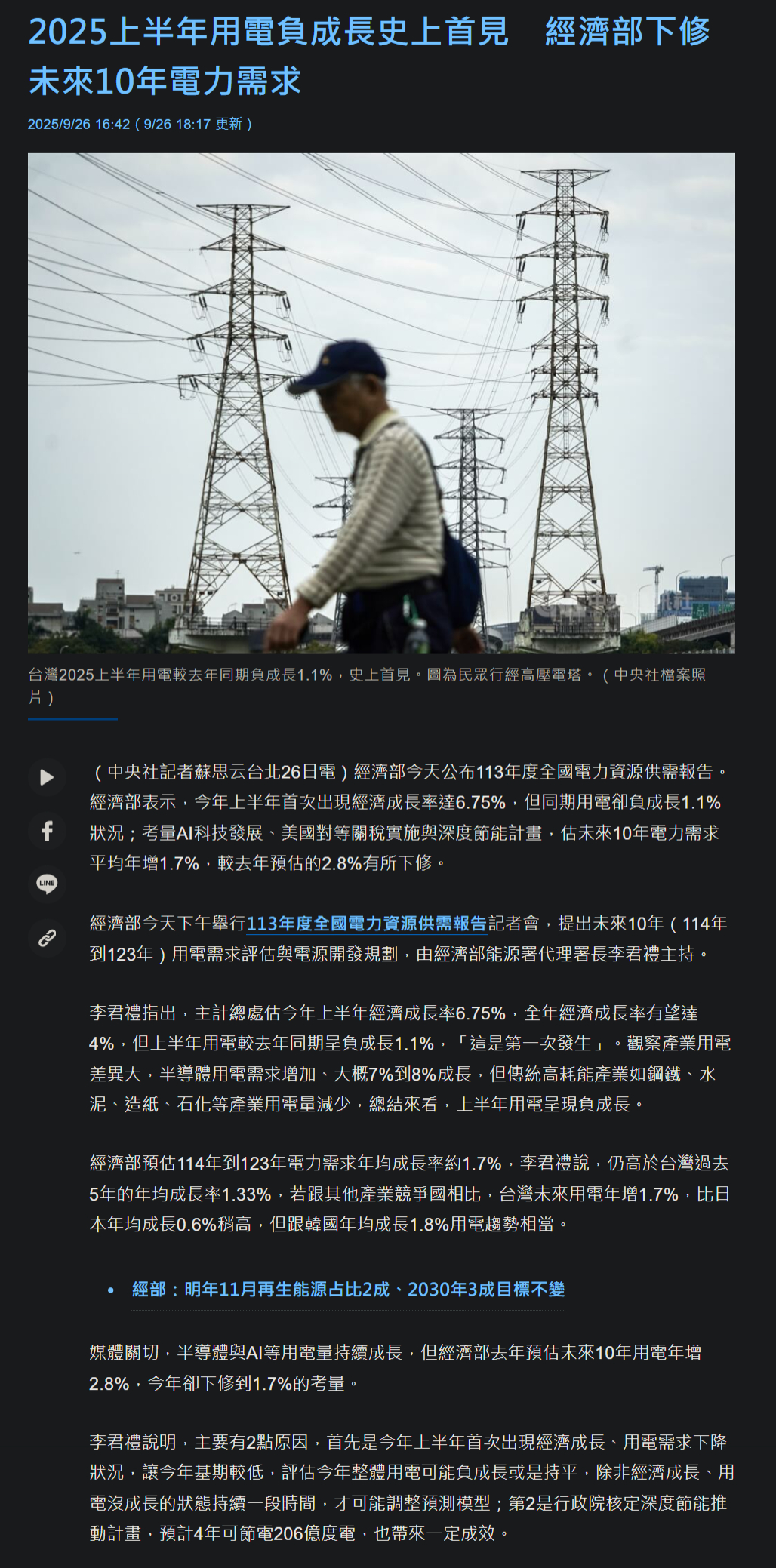Viewport: 776px width, 1568px height.
Task: Share the article via LINE
Action: coord(47,884)
